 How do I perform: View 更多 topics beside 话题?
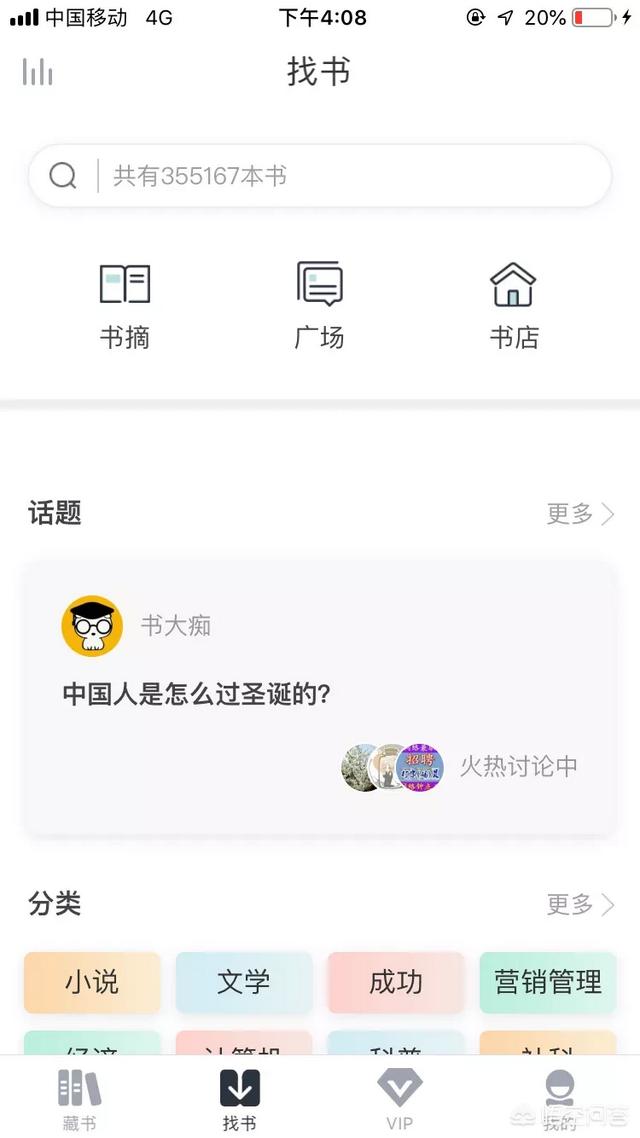580,514
